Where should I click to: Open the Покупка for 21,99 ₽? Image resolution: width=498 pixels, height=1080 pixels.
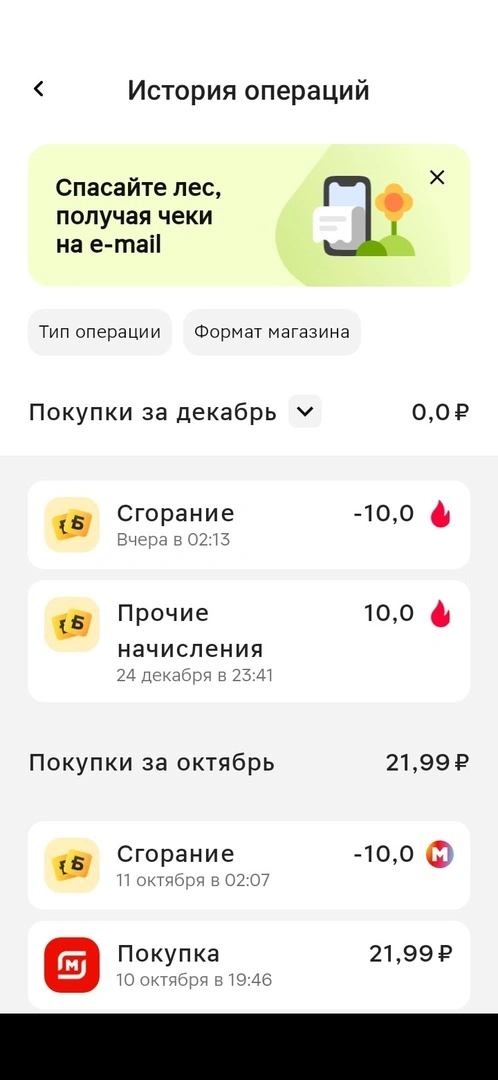tap(249, 966)
